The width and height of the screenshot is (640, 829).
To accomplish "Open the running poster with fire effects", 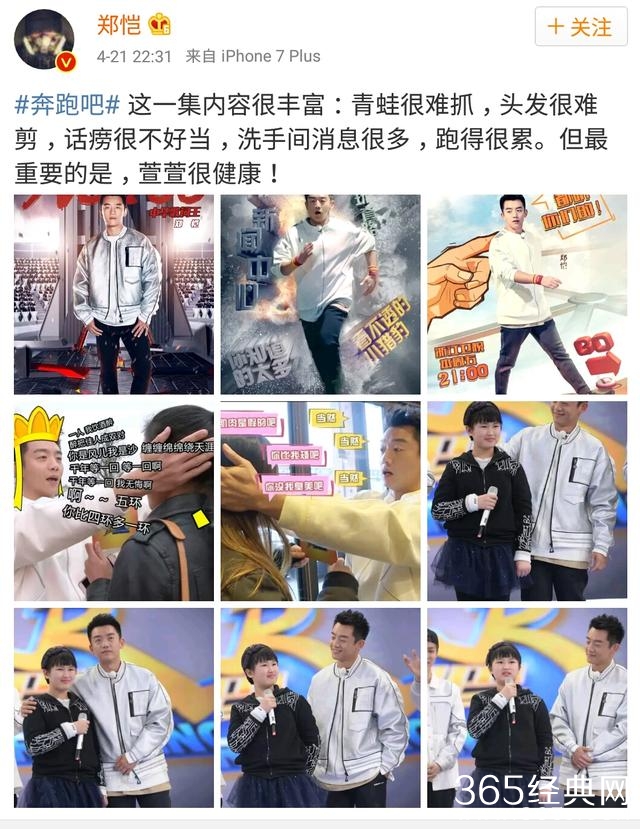I will click(320, 294).
